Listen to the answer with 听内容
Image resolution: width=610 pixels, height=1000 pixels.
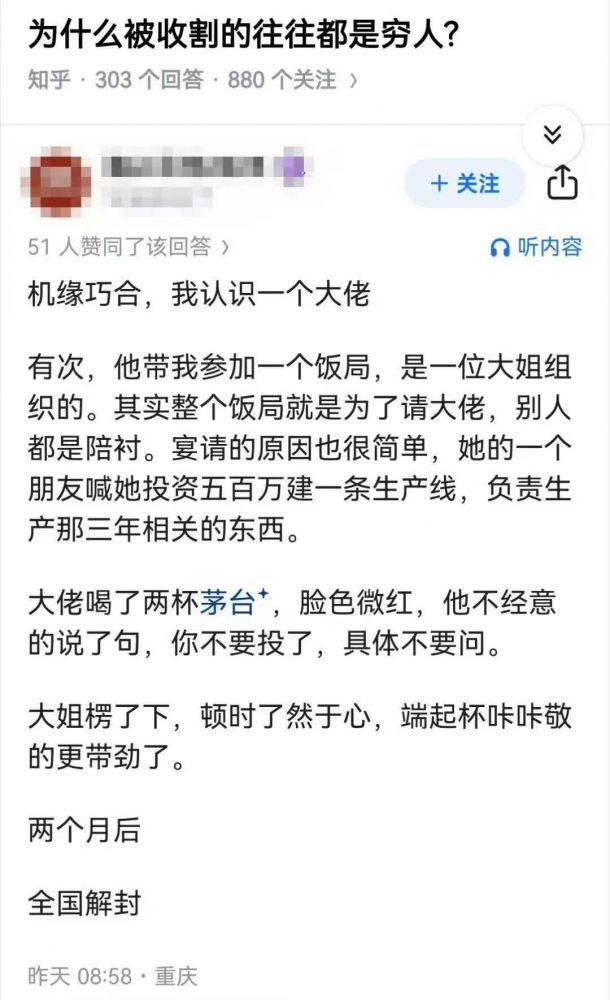[x=536, y=247]
